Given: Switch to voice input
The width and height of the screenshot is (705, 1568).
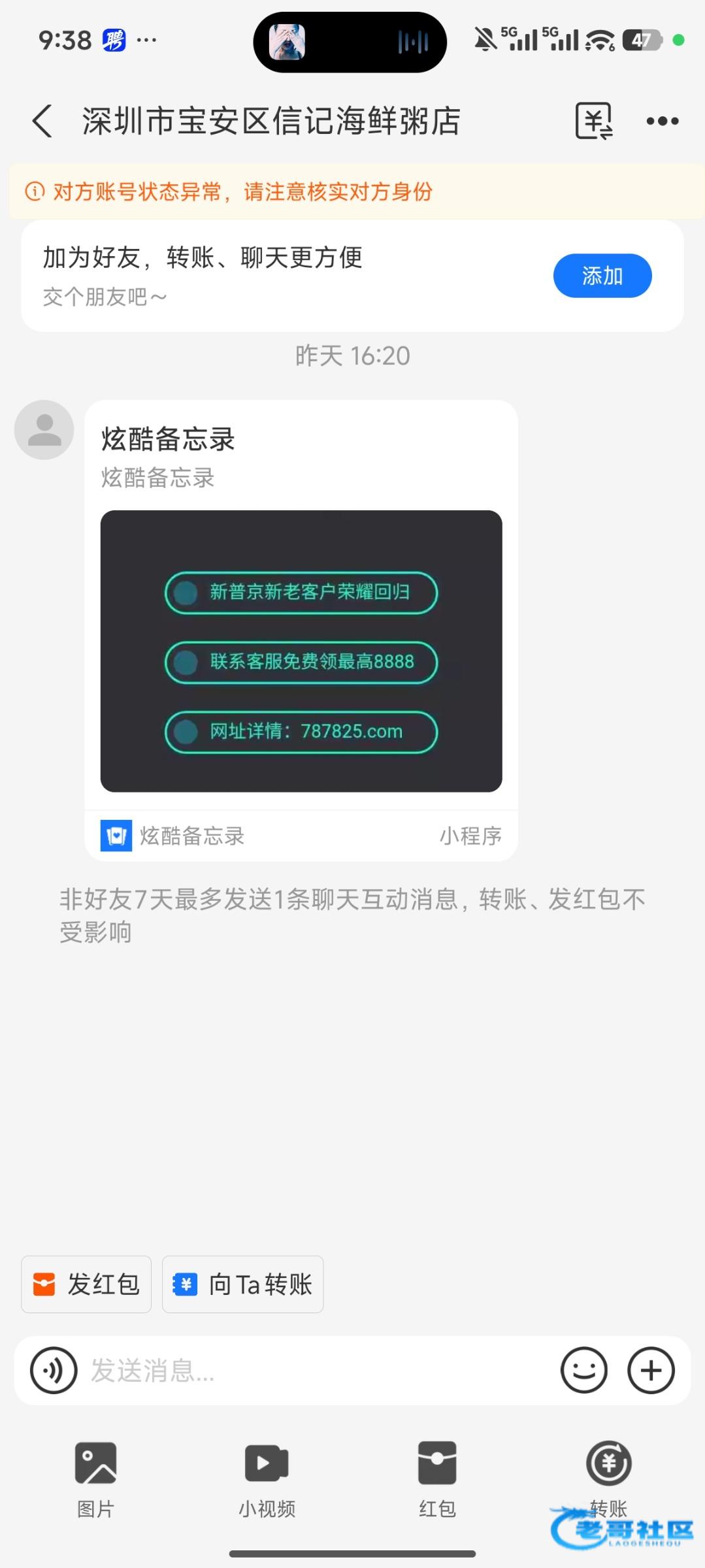Looking at the screenshot, I should coord(54,1370).
